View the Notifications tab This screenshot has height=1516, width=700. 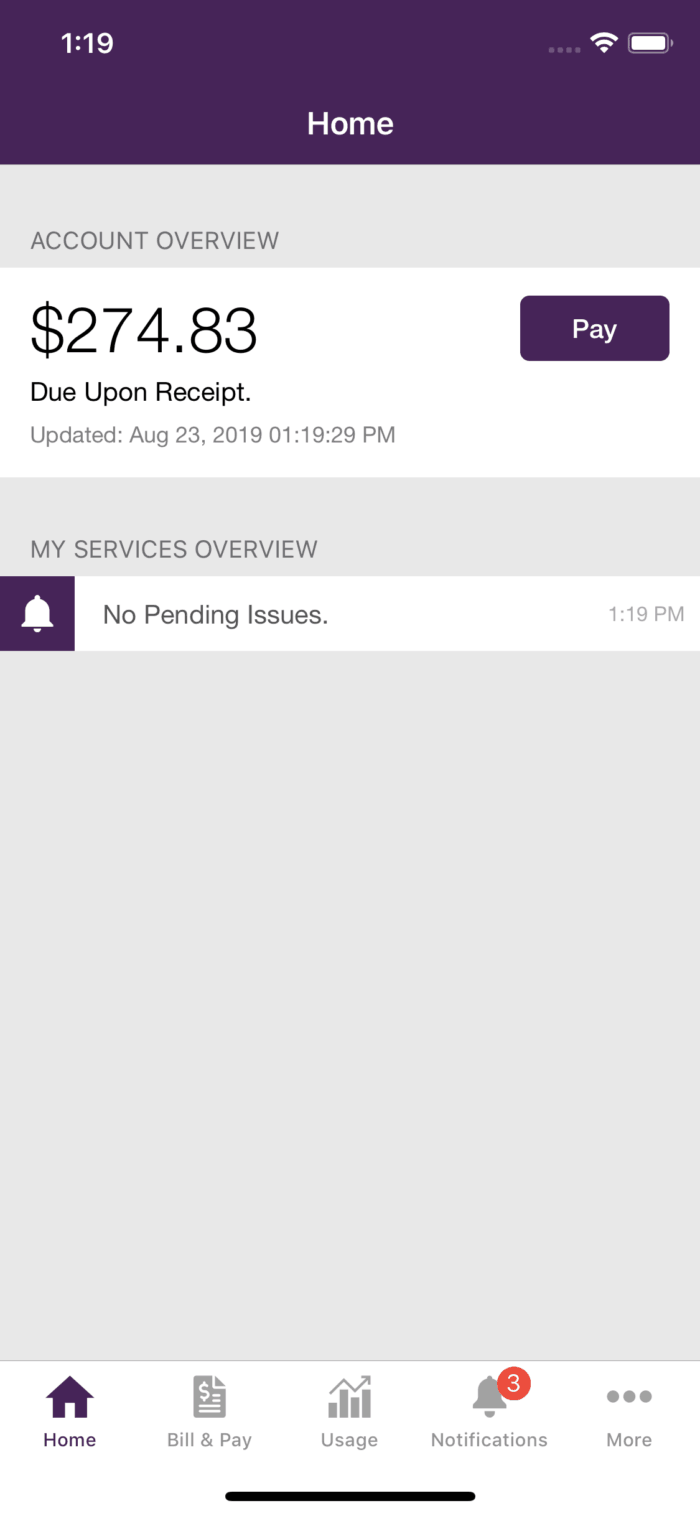point(489,1412)
